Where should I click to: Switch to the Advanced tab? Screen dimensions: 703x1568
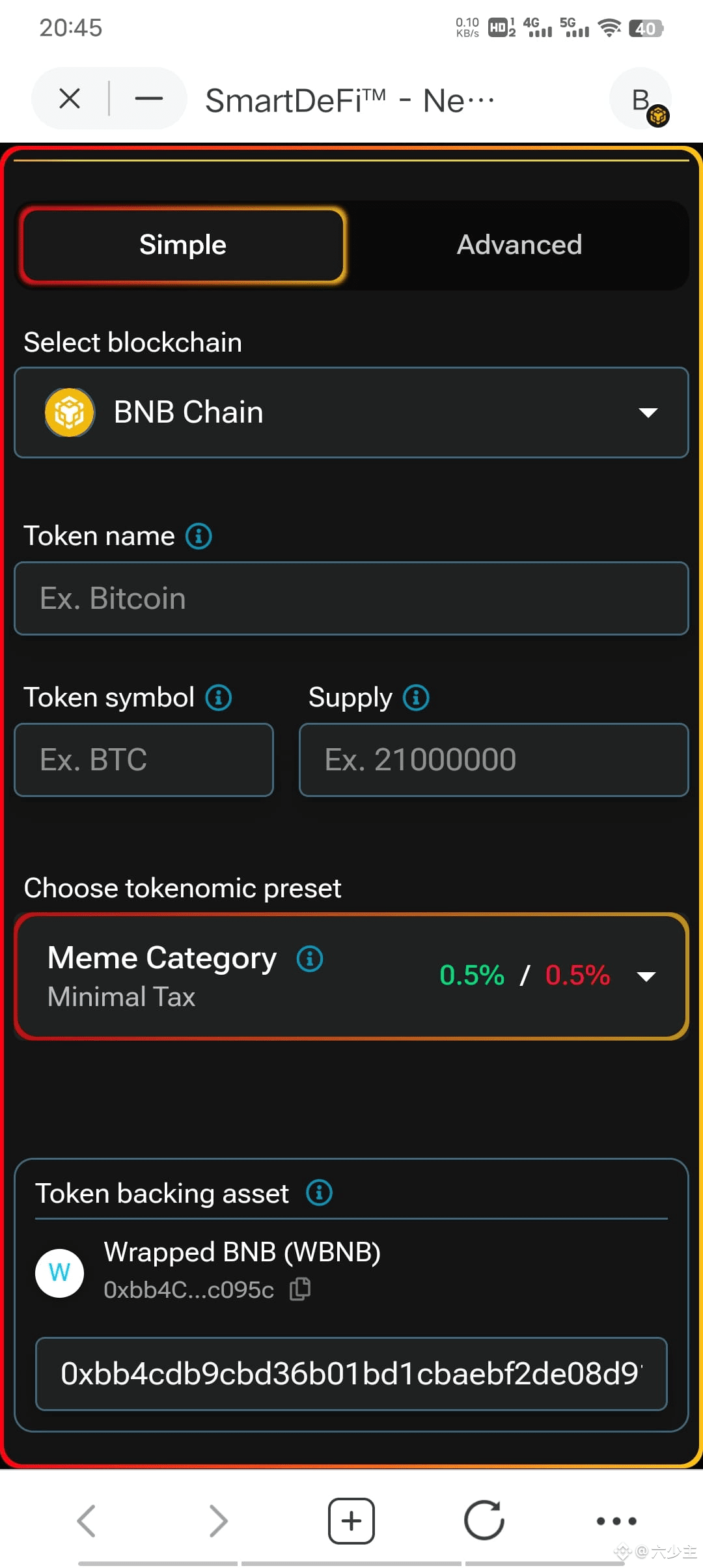pyautogui.click(x=519, y=244)
